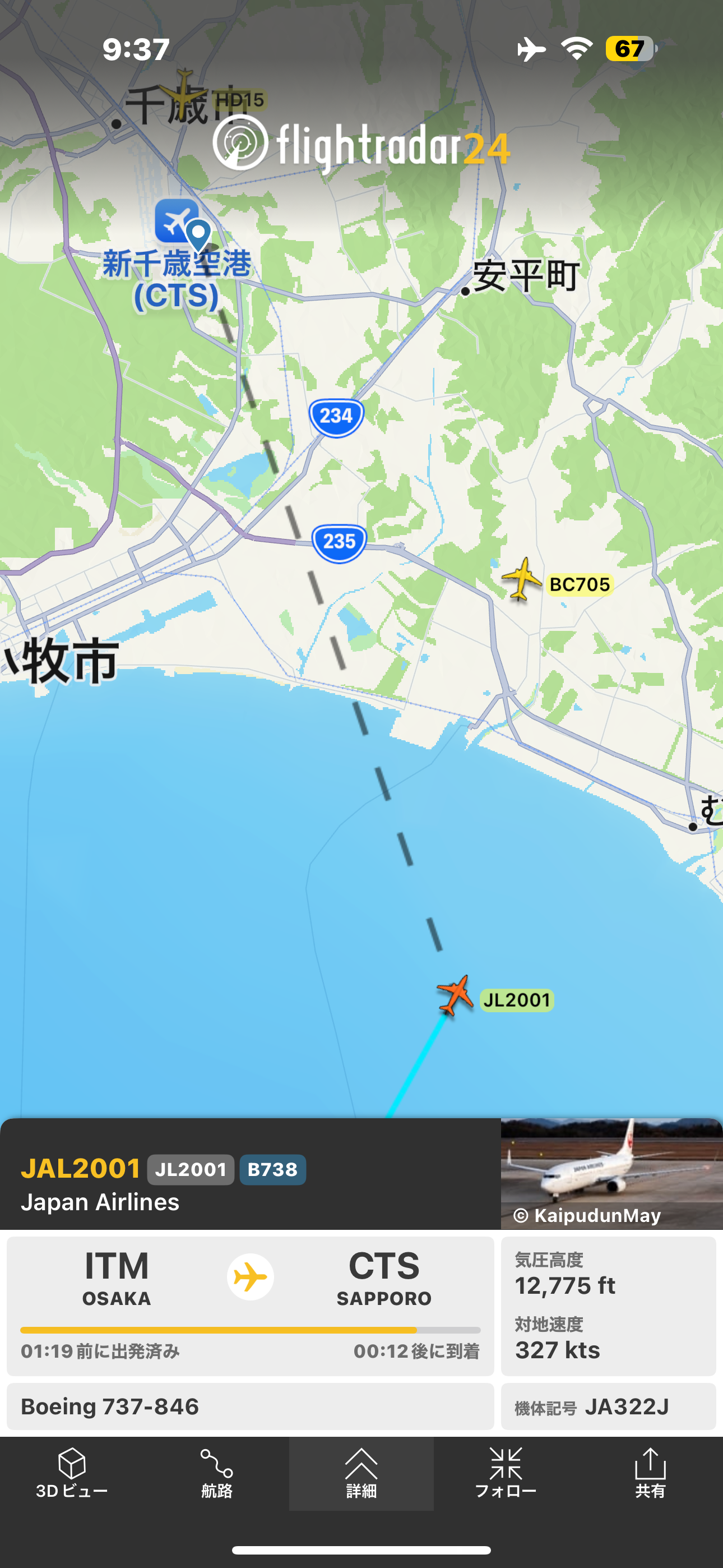Expand flight details (詳細)
The width and height of the screenshot is (723, 1568).
[361, 1473]
